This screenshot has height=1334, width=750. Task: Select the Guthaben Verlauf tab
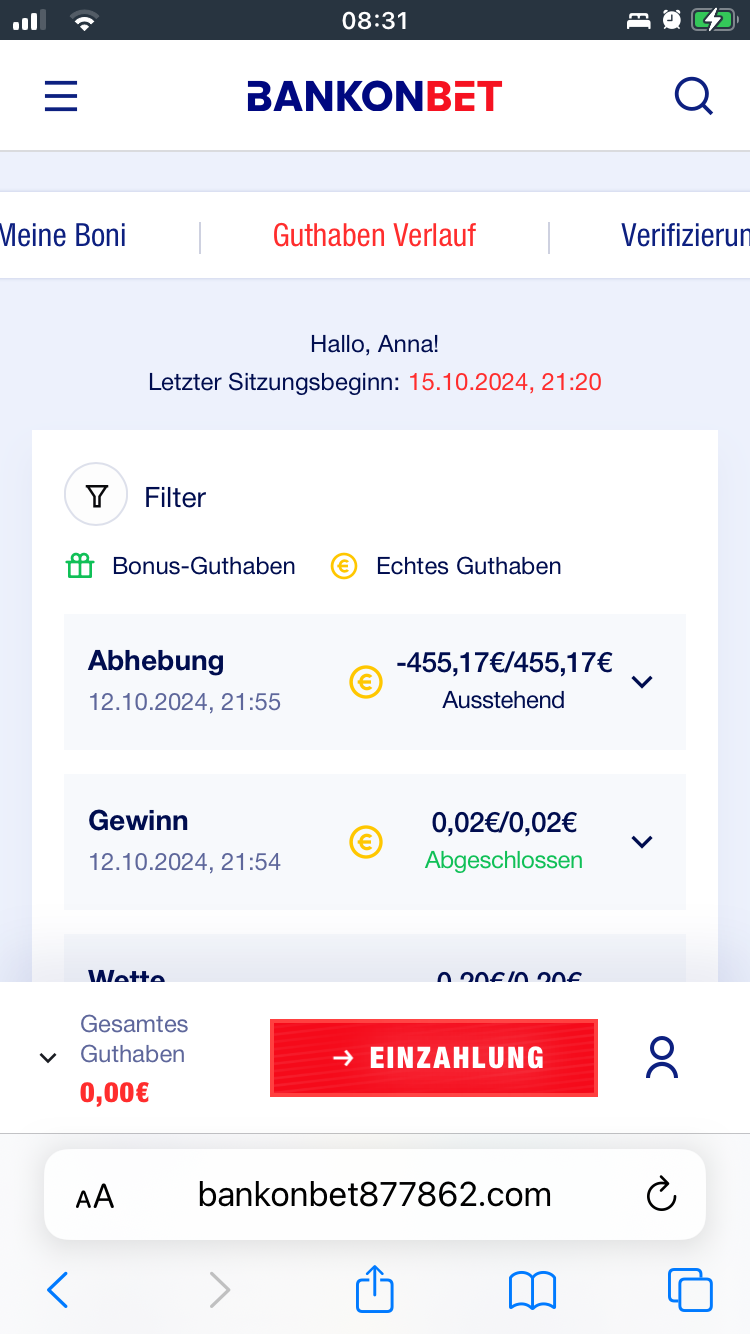coord(374,236)
